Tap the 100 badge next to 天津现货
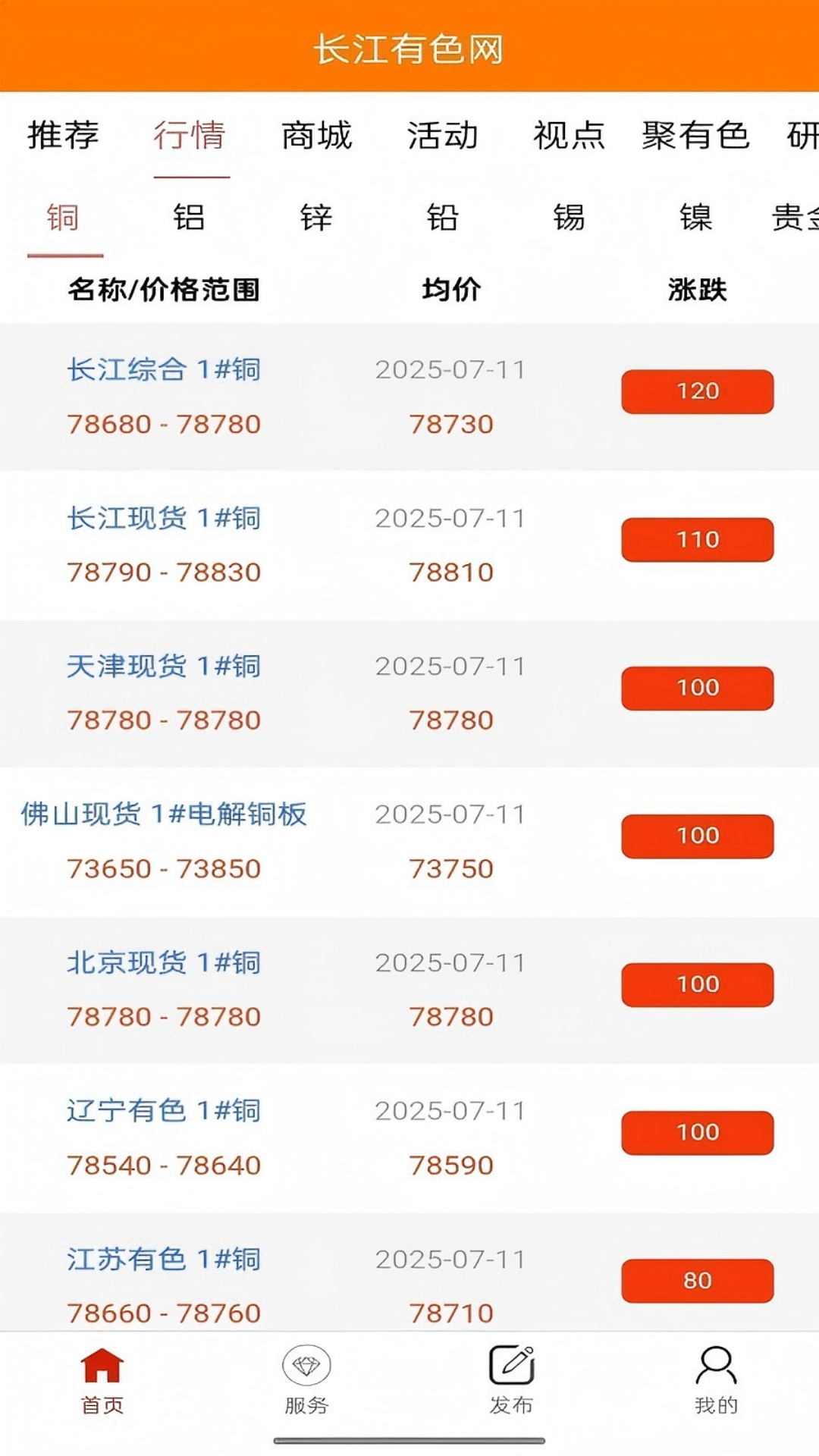 coord(696,687)
